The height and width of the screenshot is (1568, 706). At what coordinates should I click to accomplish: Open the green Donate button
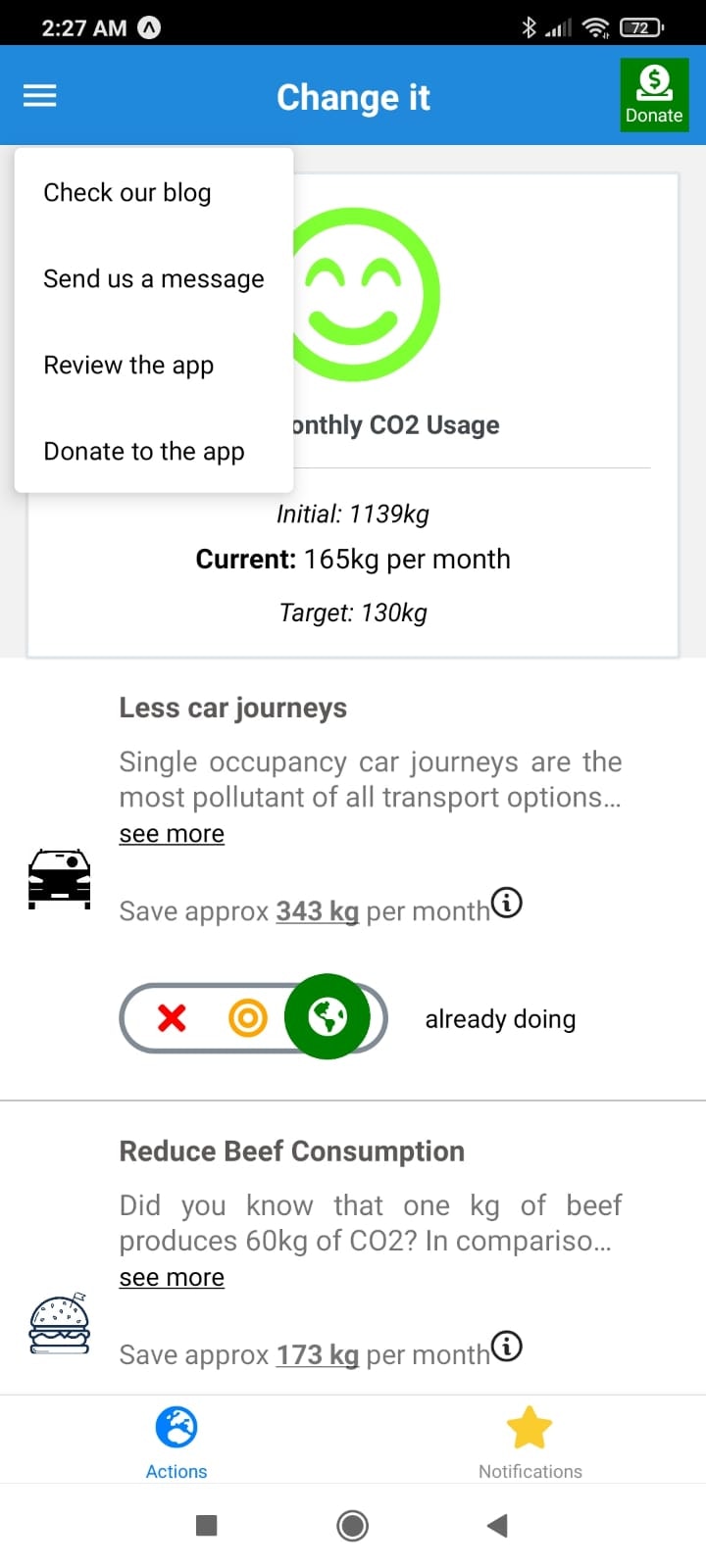click(654, 95)
